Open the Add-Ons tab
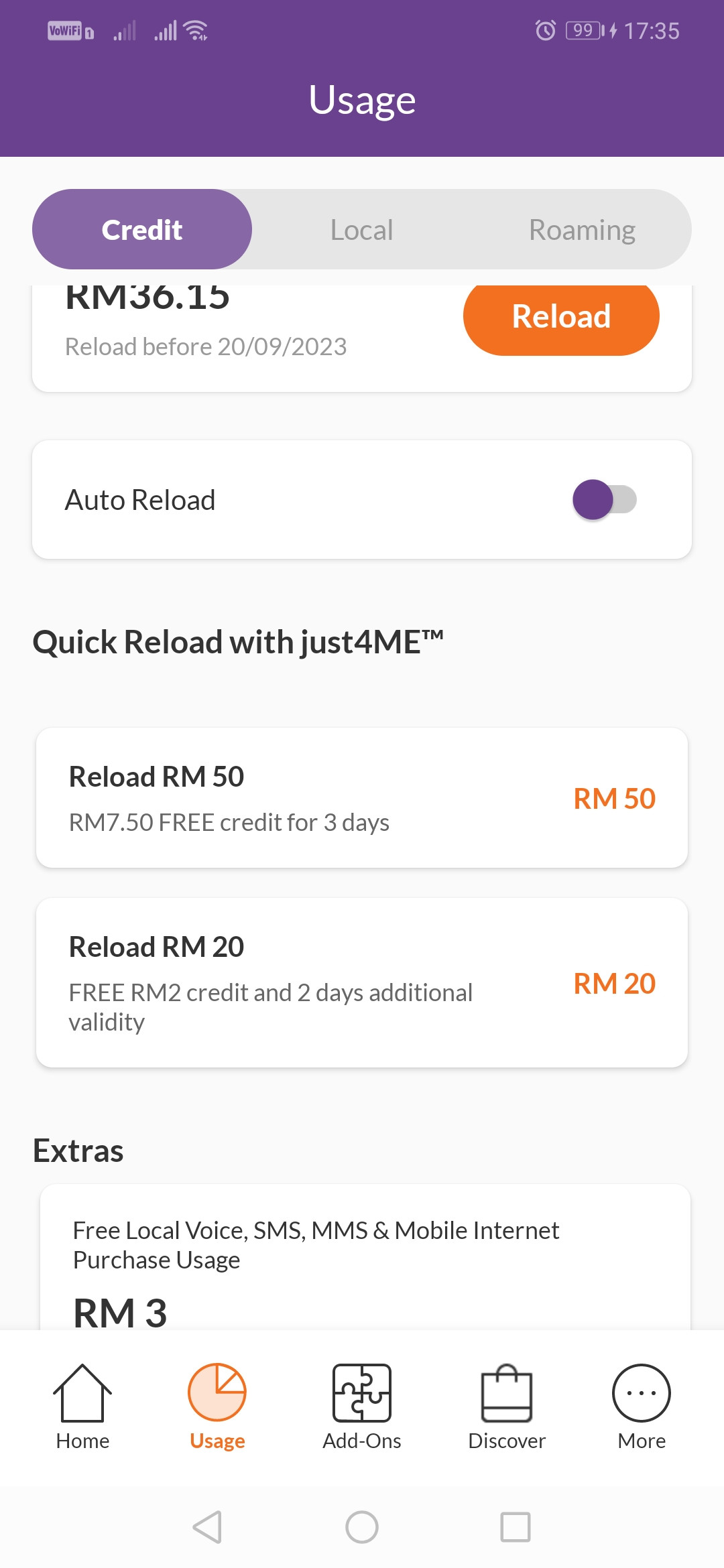Viewport: 724px width, 1568px height. [x=362, y=1407]
